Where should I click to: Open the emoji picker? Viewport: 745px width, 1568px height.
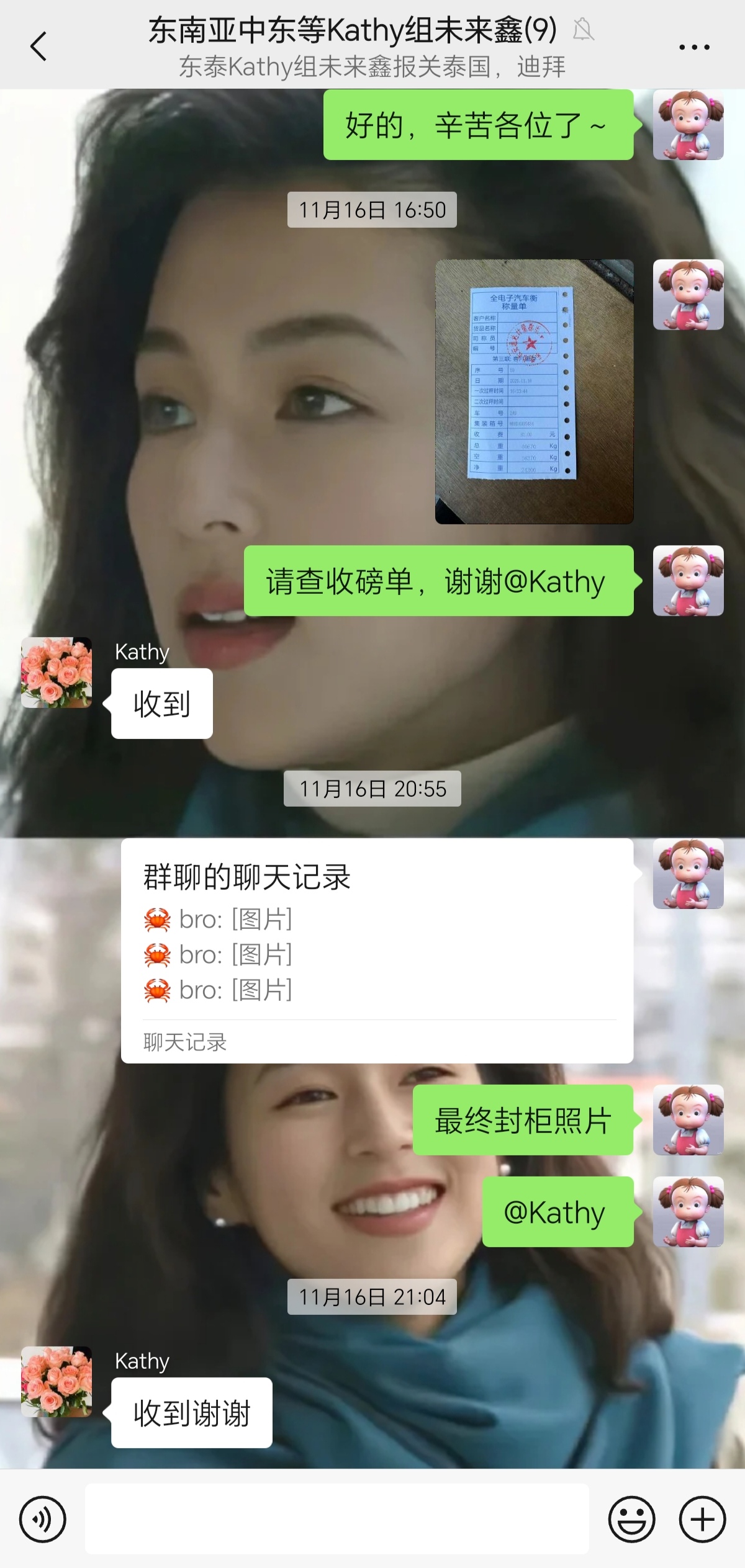pos(631,1519)
